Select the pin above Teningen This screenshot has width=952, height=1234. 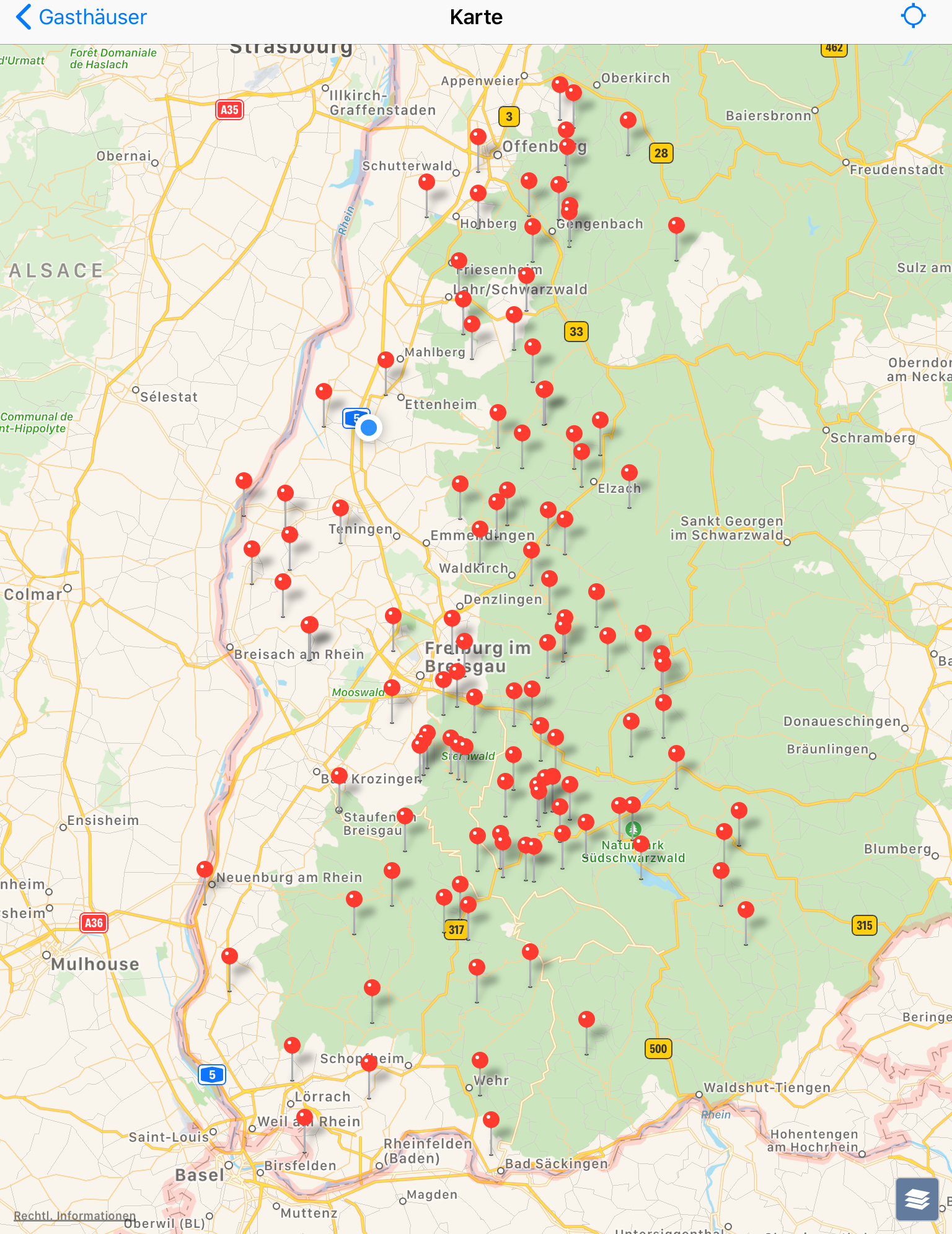340,508
